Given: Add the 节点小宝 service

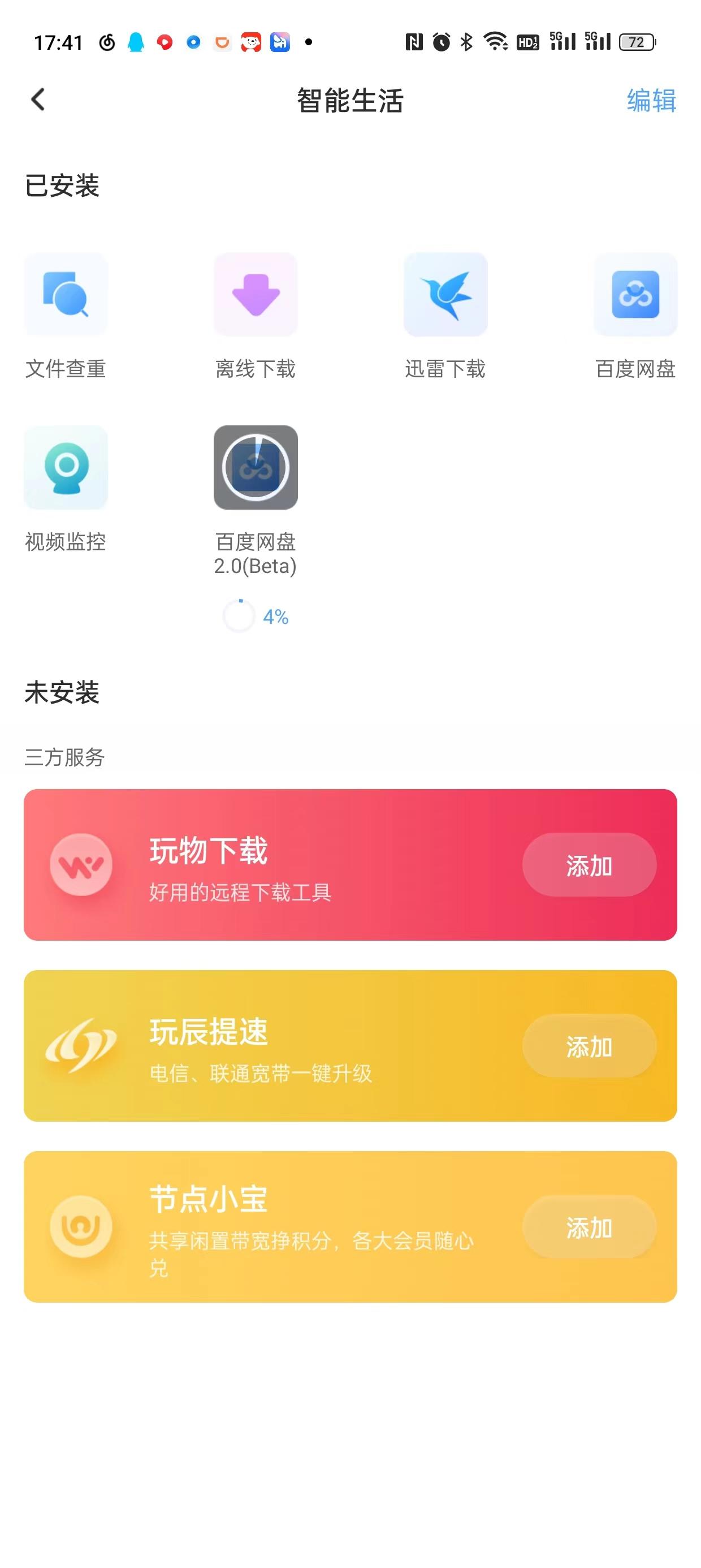Looking at the screenshot, I should click(x=589, y=1226).
